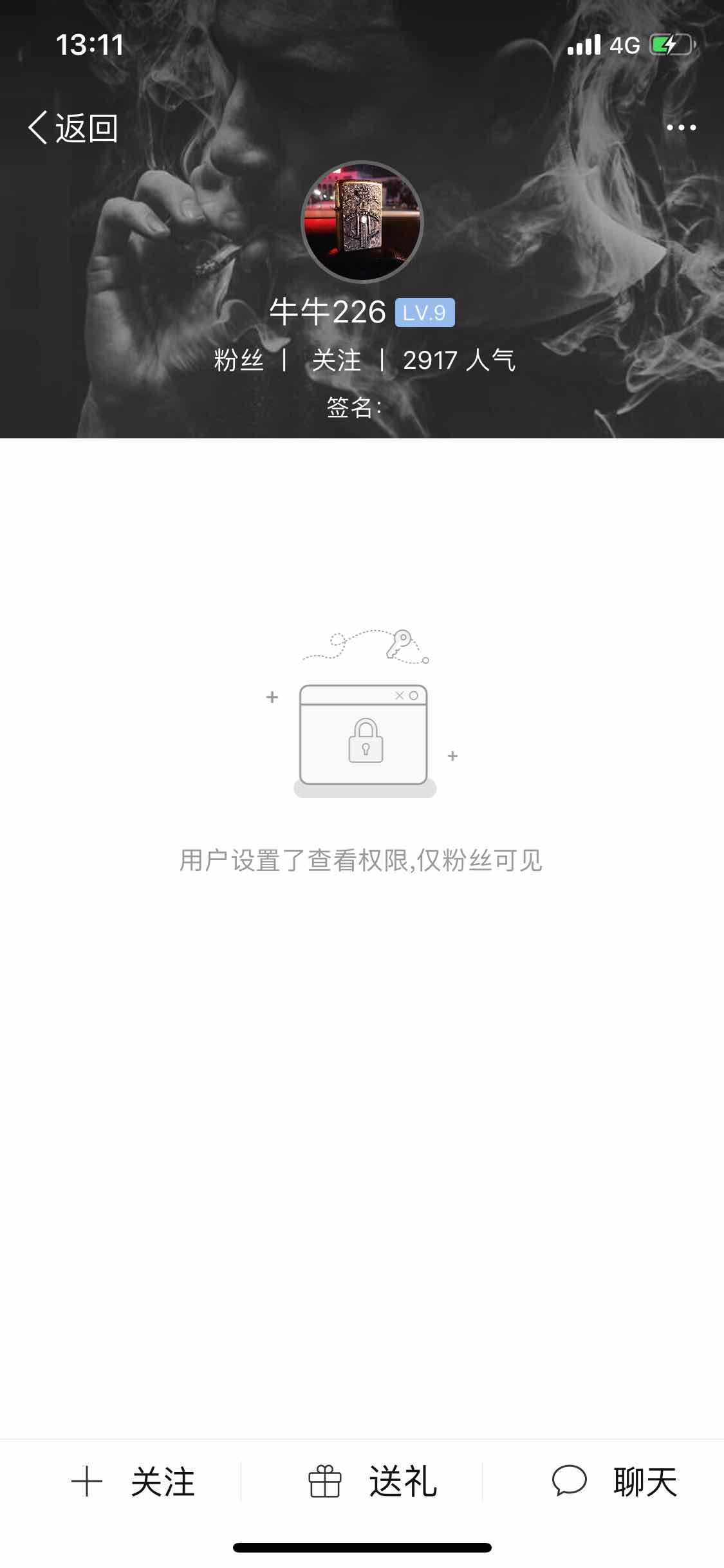Open the three-dot overflow menu
Screen dimensions: 724x1568
click(681, 127)
